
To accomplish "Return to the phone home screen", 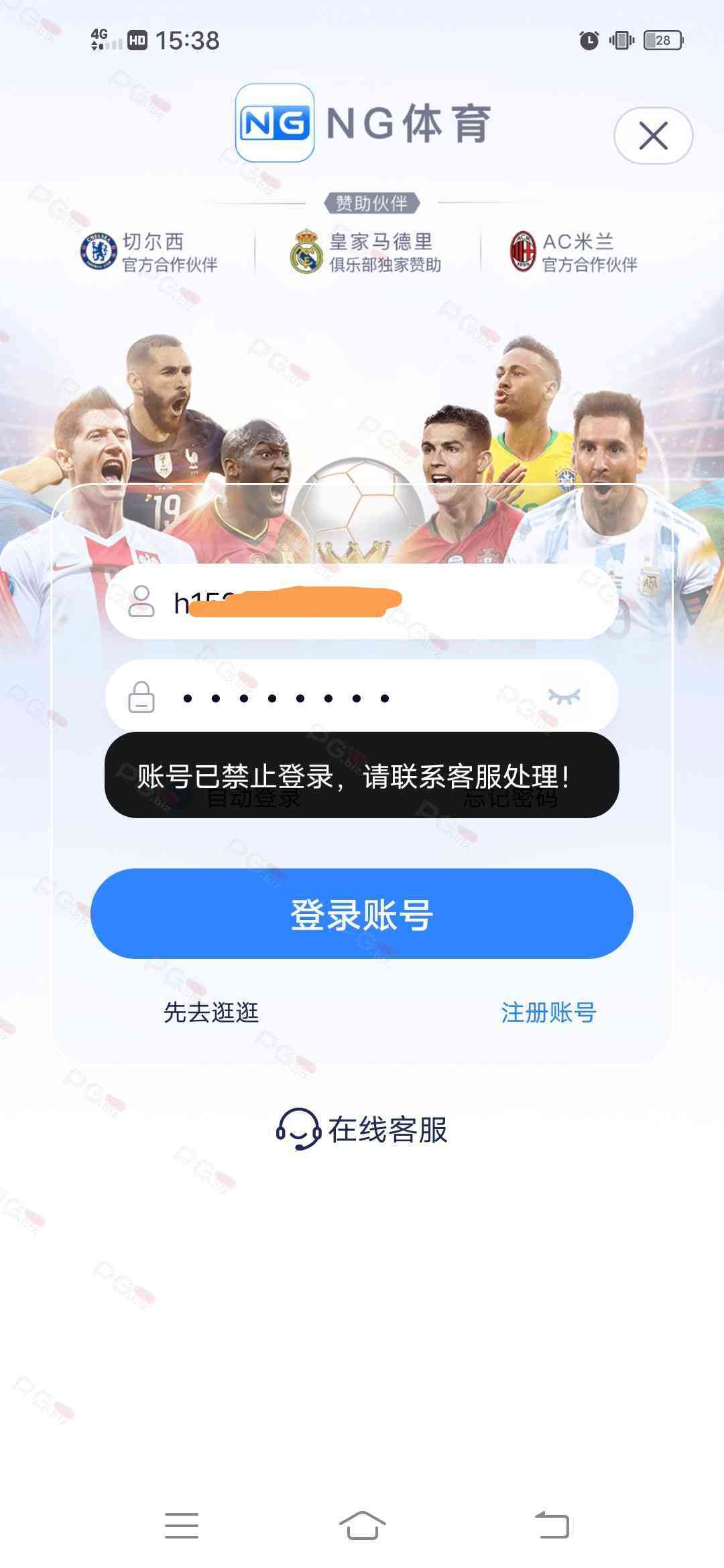I will click(x=362, y=1526).
